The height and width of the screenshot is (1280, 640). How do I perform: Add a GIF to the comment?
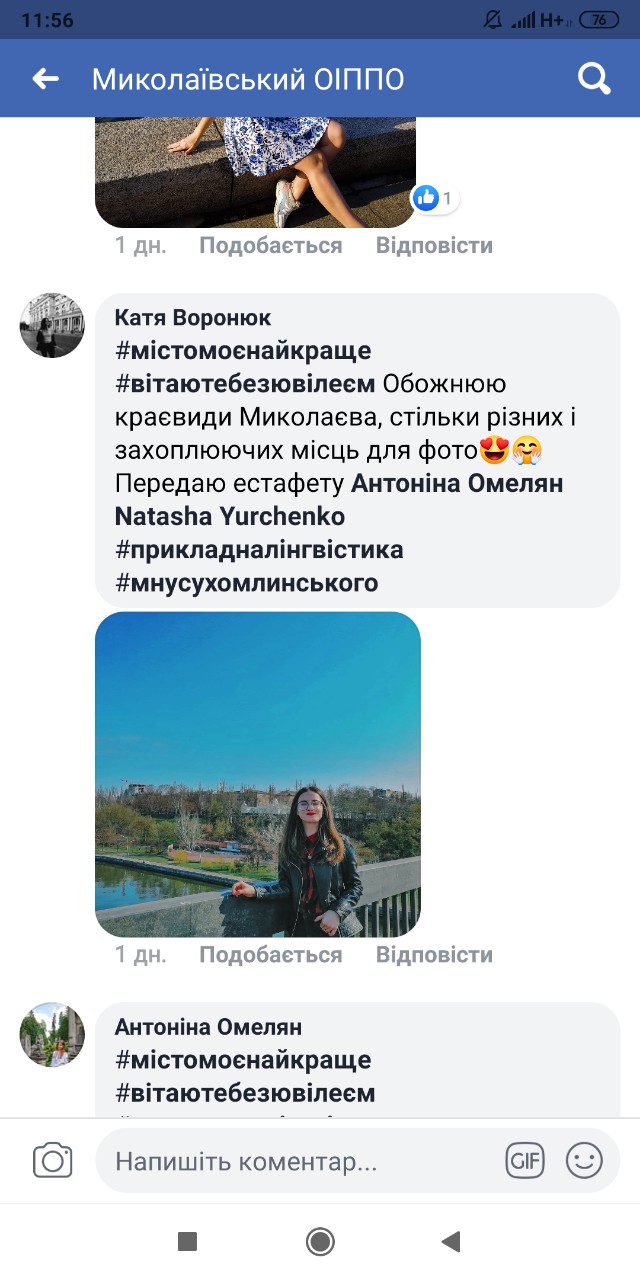(x=525, y=1161)
